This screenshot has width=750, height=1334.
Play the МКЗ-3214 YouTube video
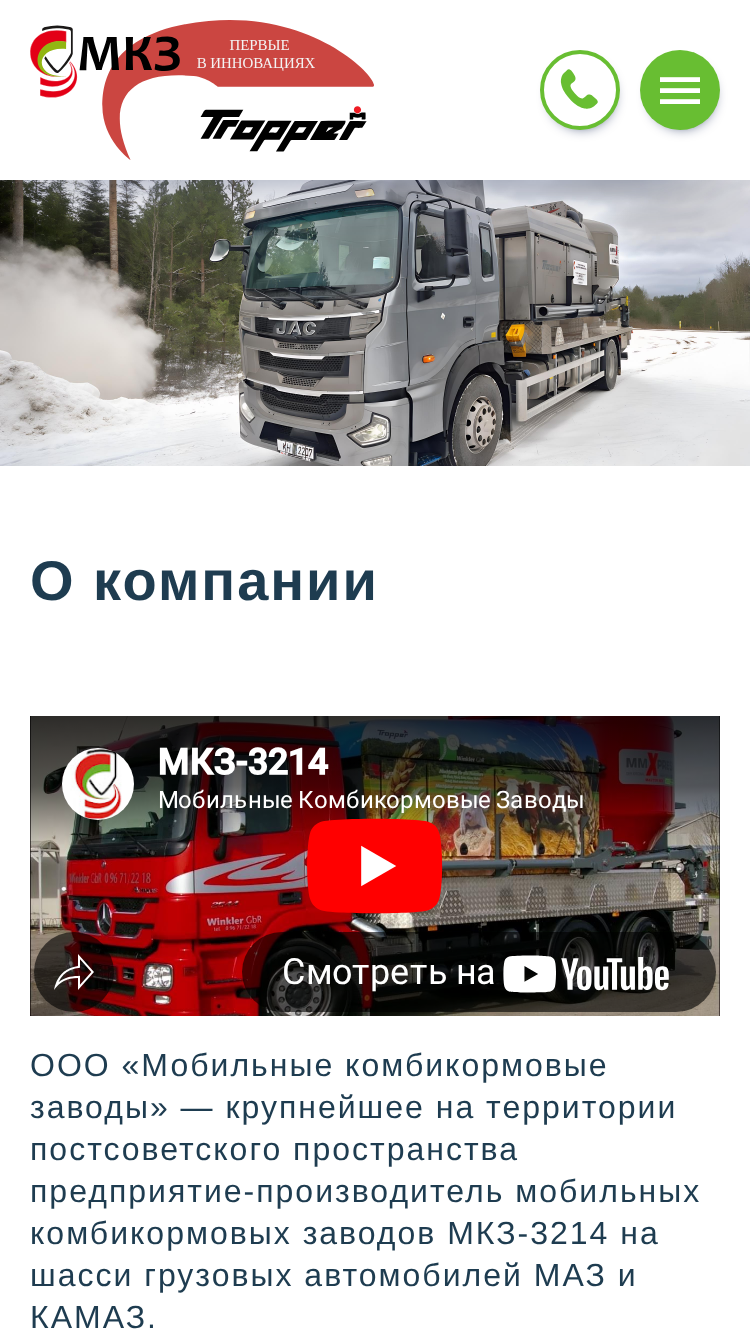(x=375, y=866)
